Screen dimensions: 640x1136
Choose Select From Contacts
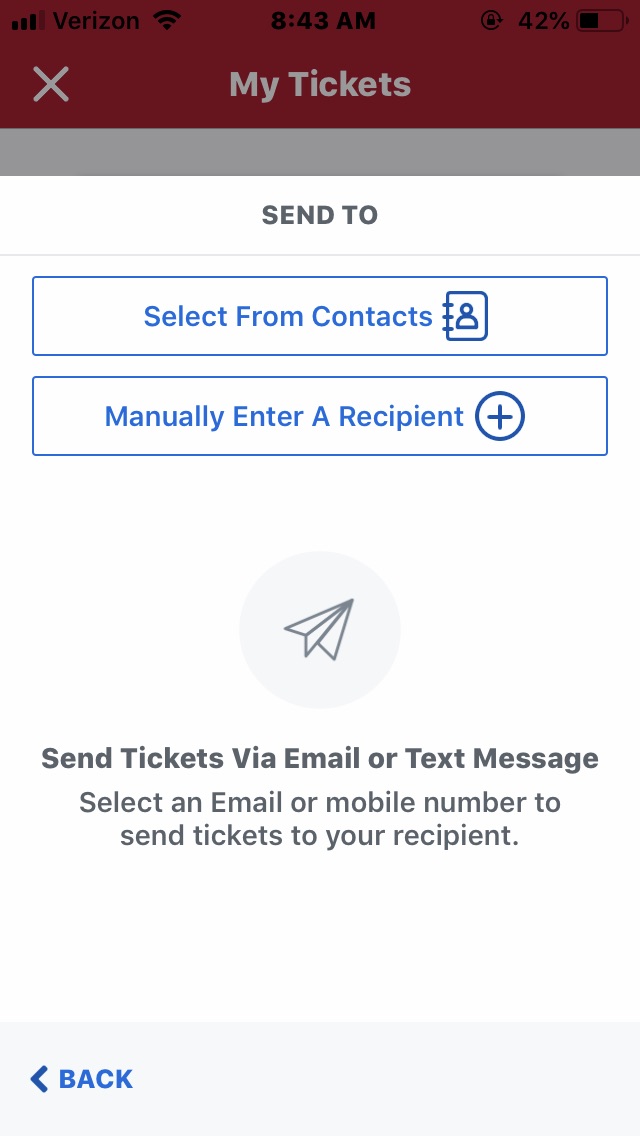(x=320, y=316)
